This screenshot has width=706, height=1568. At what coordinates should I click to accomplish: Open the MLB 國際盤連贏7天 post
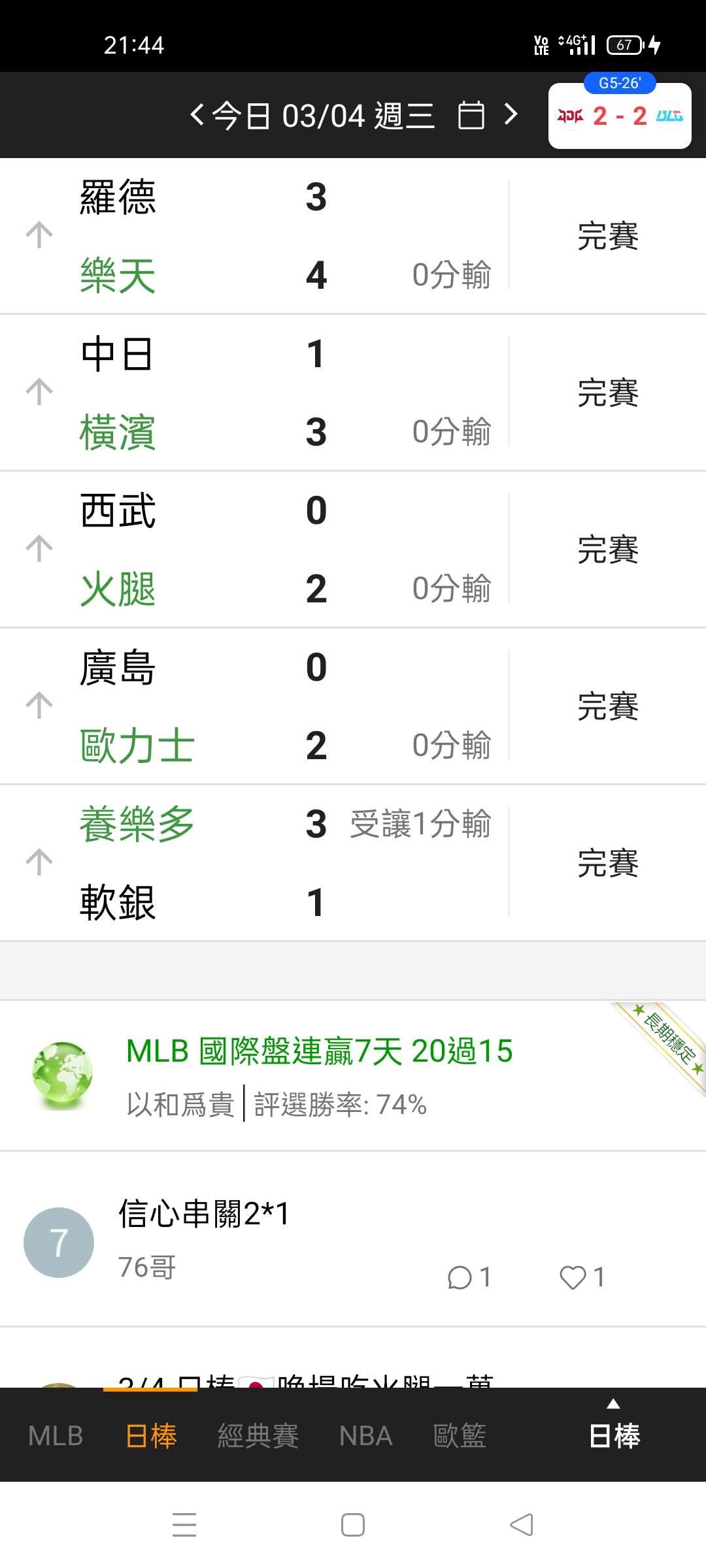319,1052
